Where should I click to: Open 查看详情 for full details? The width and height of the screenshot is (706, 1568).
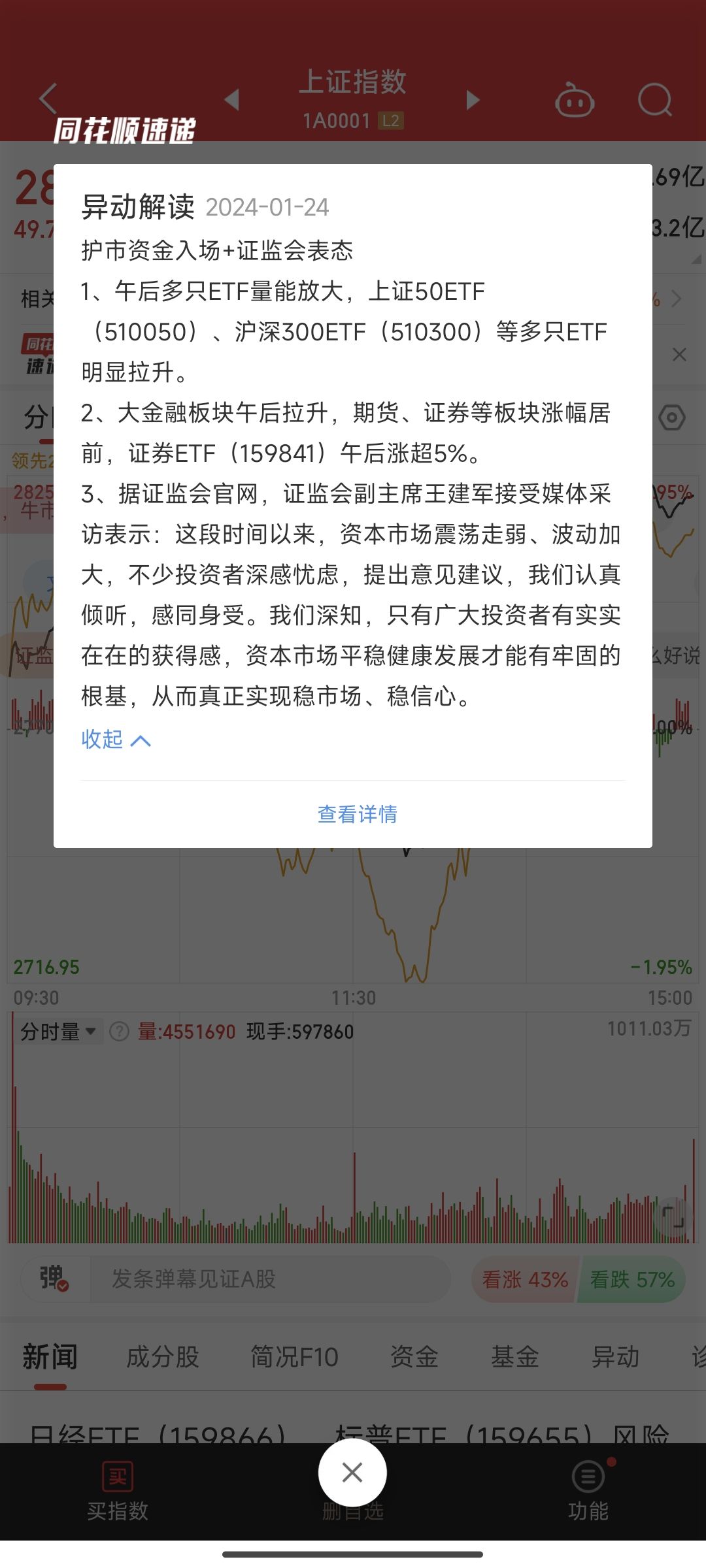[x=357, y=814]
